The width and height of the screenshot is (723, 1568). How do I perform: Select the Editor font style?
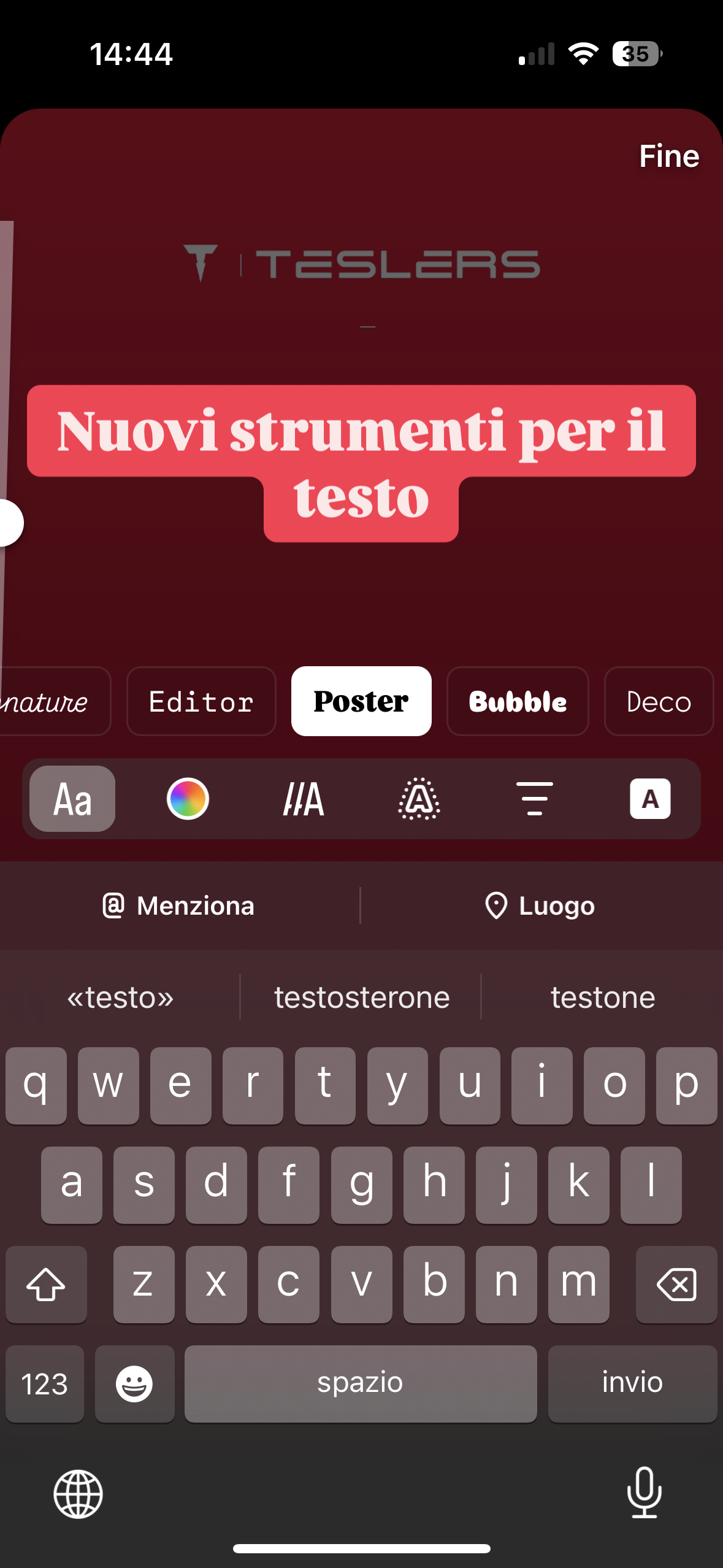coord(201,701)
